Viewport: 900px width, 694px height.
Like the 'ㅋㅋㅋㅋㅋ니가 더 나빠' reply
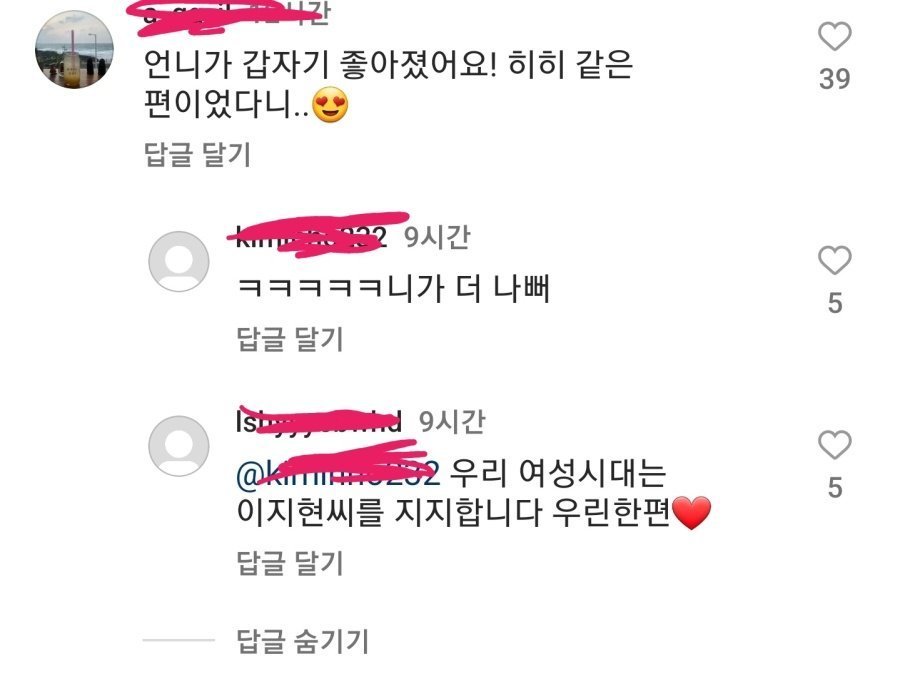[834, 262]
